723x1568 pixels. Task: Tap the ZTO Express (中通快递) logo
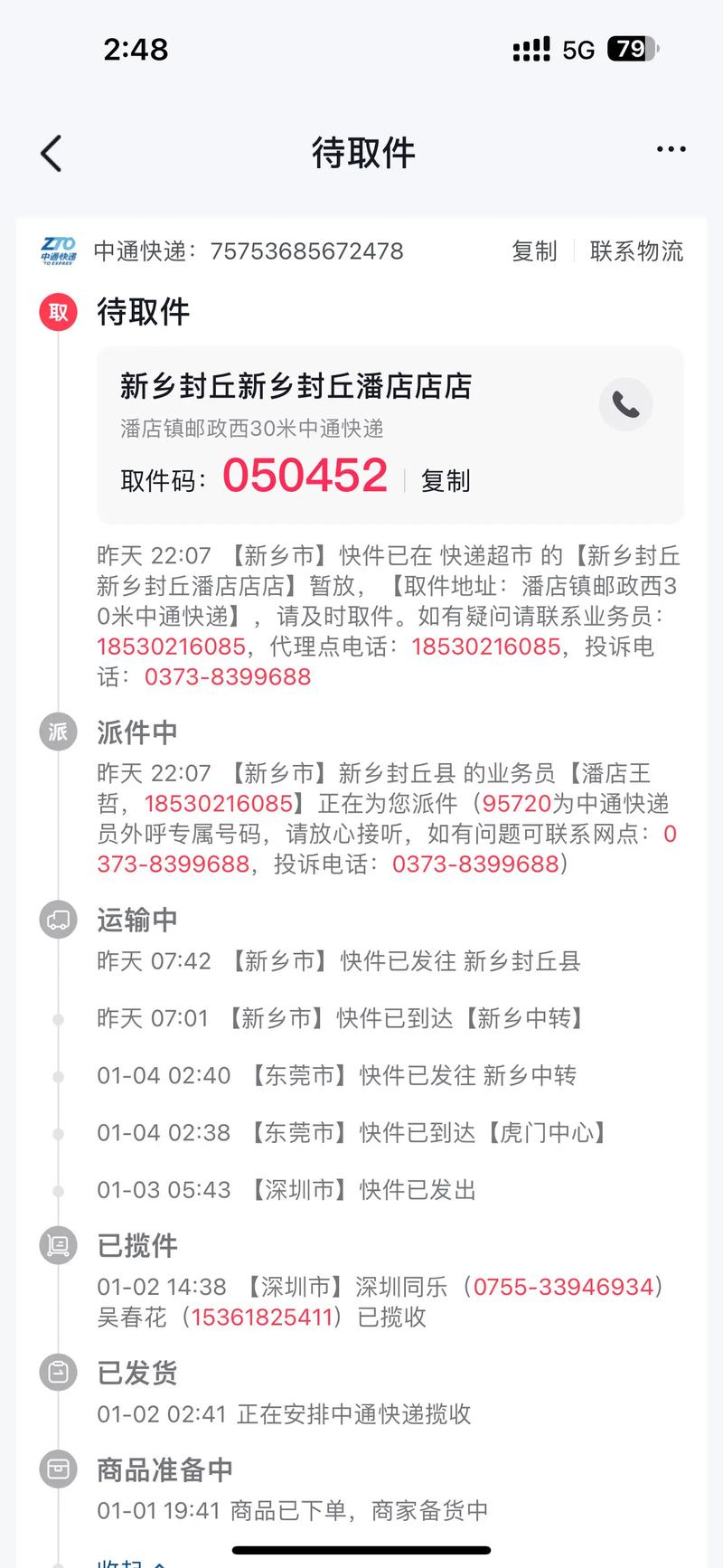(x=57, y=250)
